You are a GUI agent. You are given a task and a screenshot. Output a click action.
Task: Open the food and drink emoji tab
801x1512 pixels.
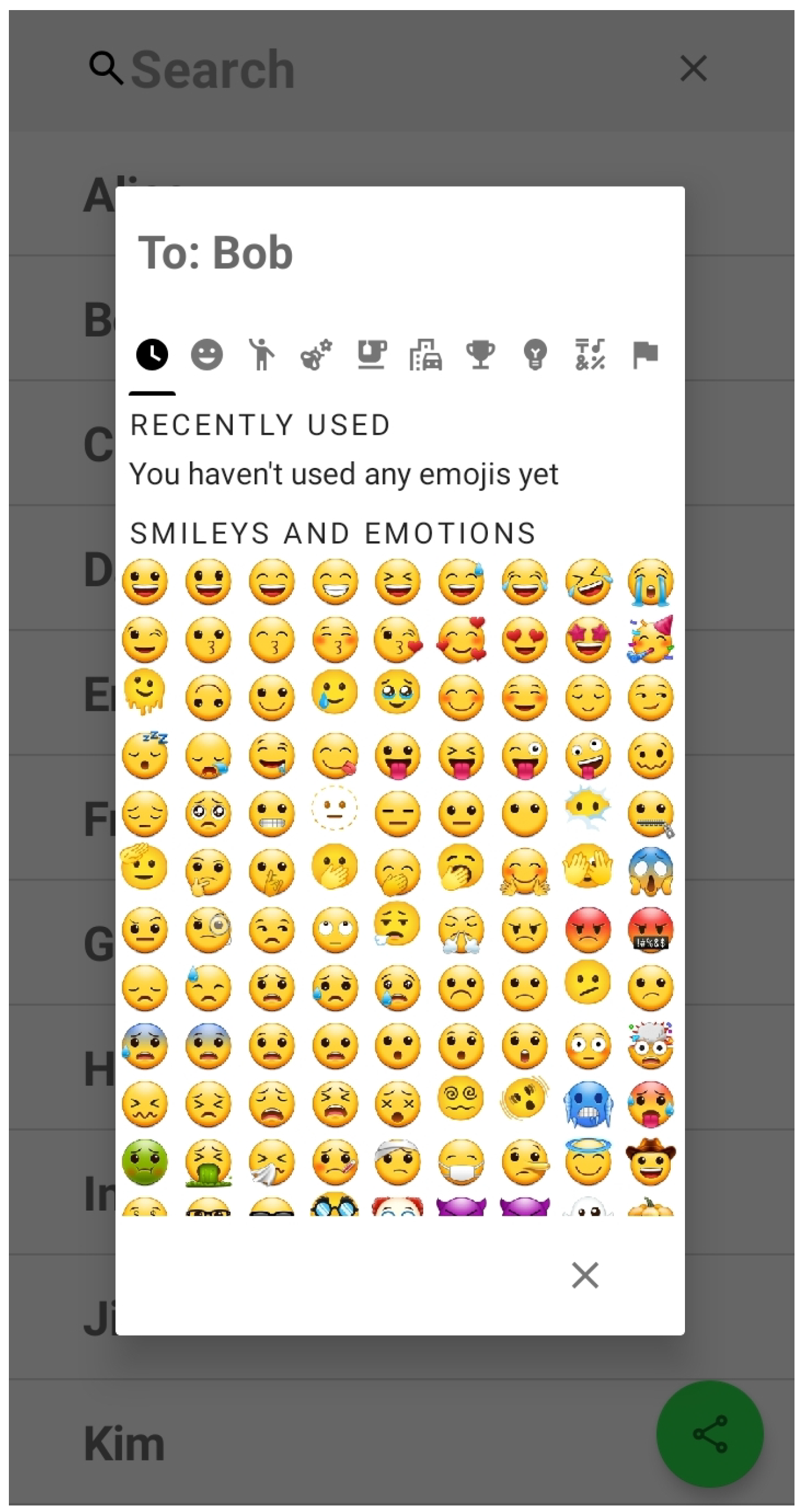tap(371, 355)
